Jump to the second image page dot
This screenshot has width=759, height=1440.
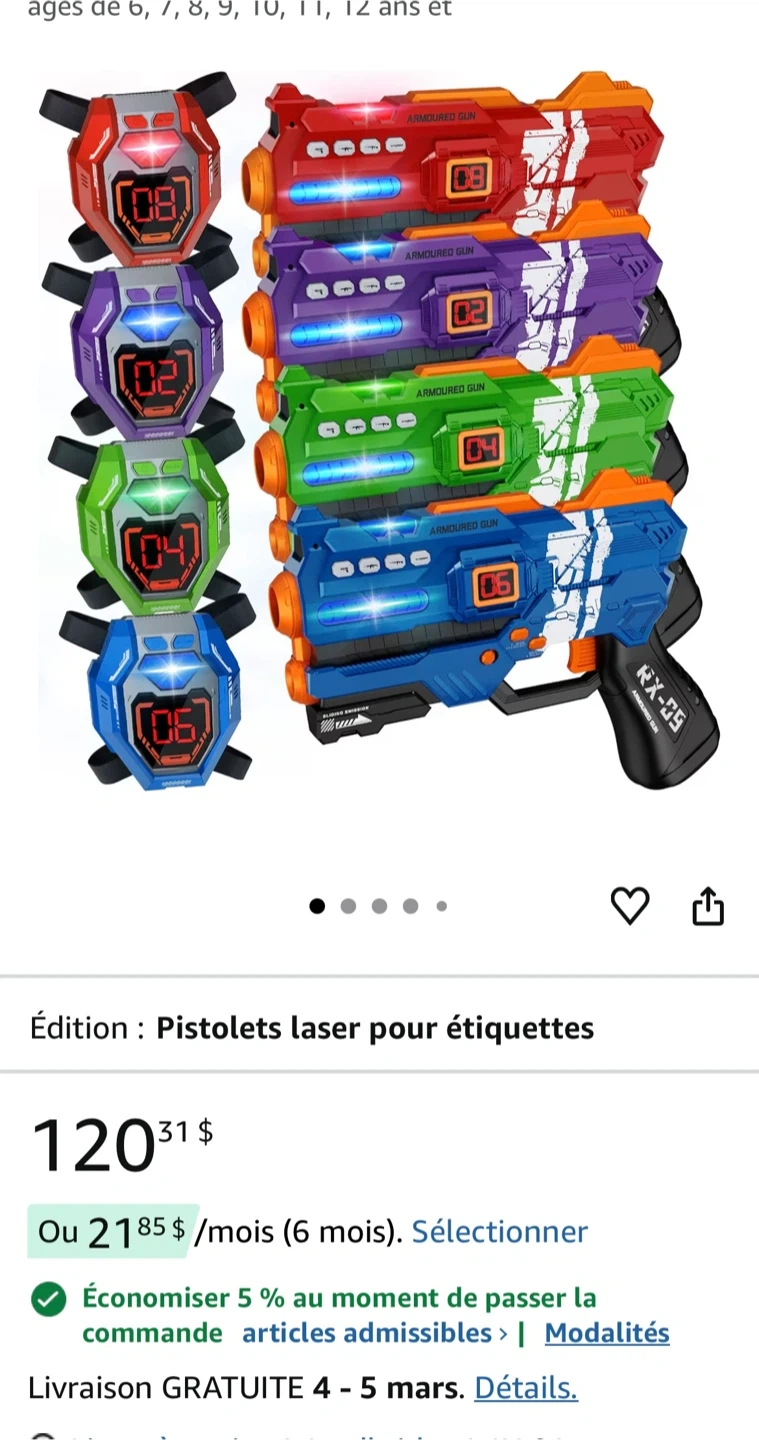tap(348, 906)
